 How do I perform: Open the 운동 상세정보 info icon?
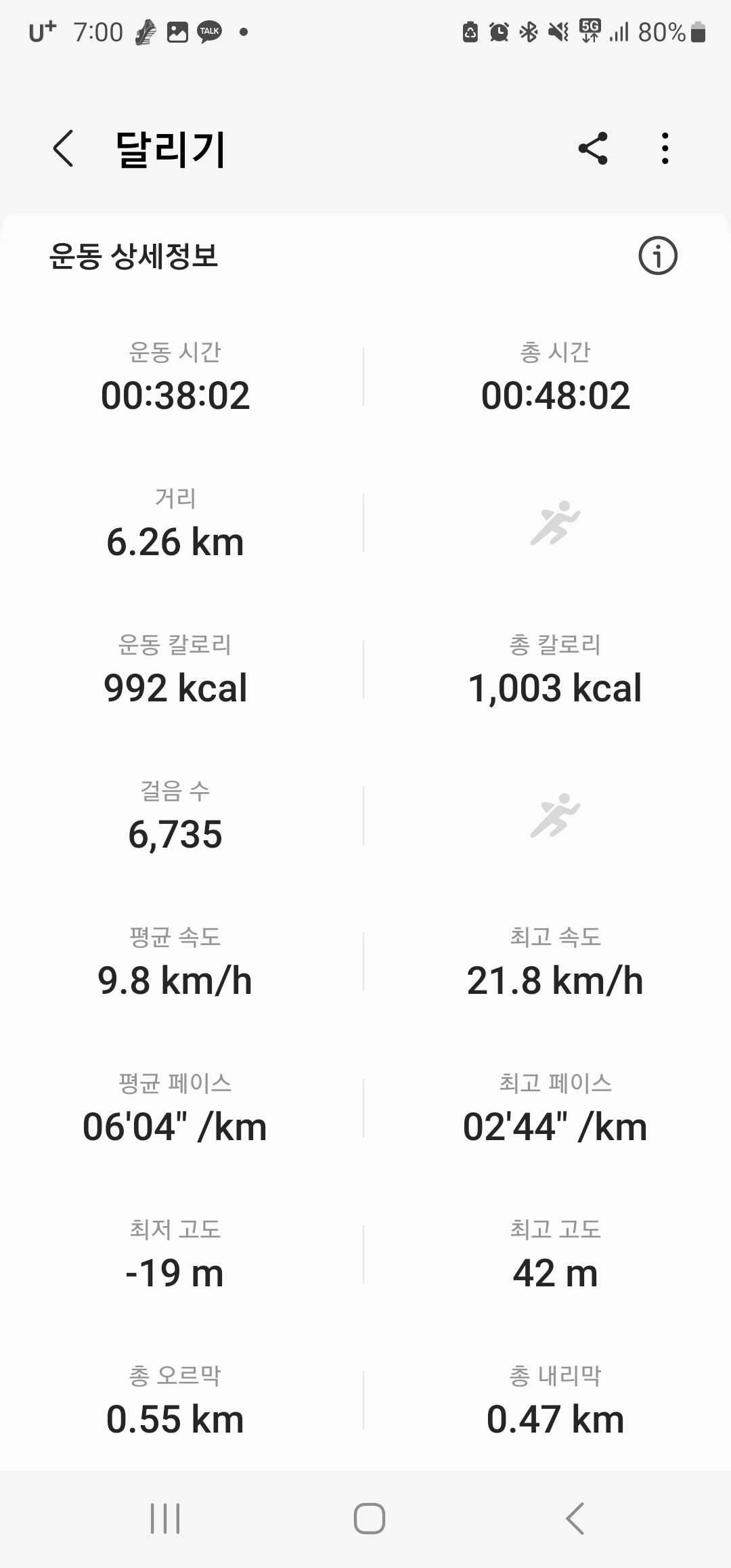pyautogui.click(x=658, y=256)
